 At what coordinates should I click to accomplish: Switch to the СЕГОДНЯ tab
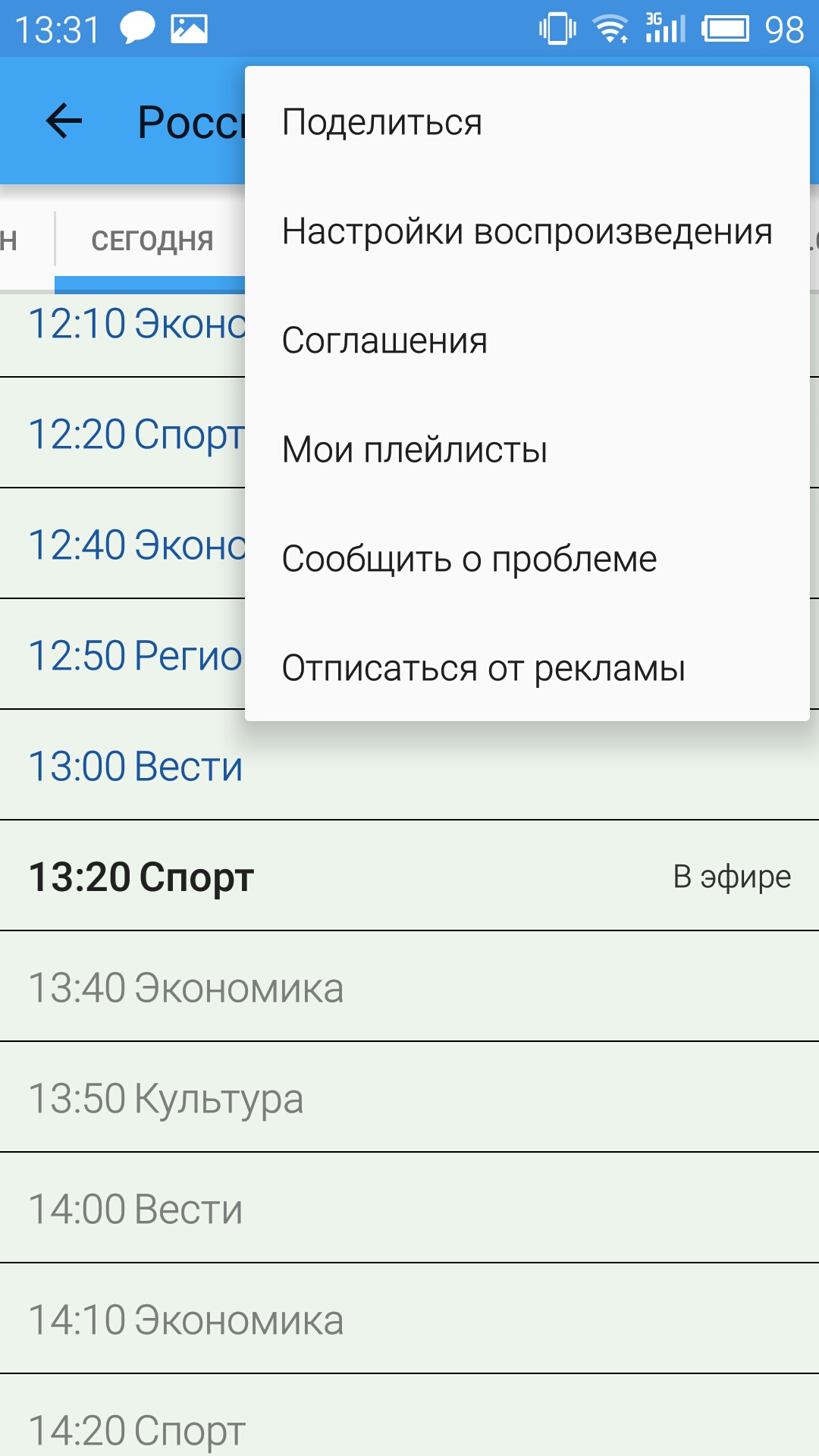[152, 241]
